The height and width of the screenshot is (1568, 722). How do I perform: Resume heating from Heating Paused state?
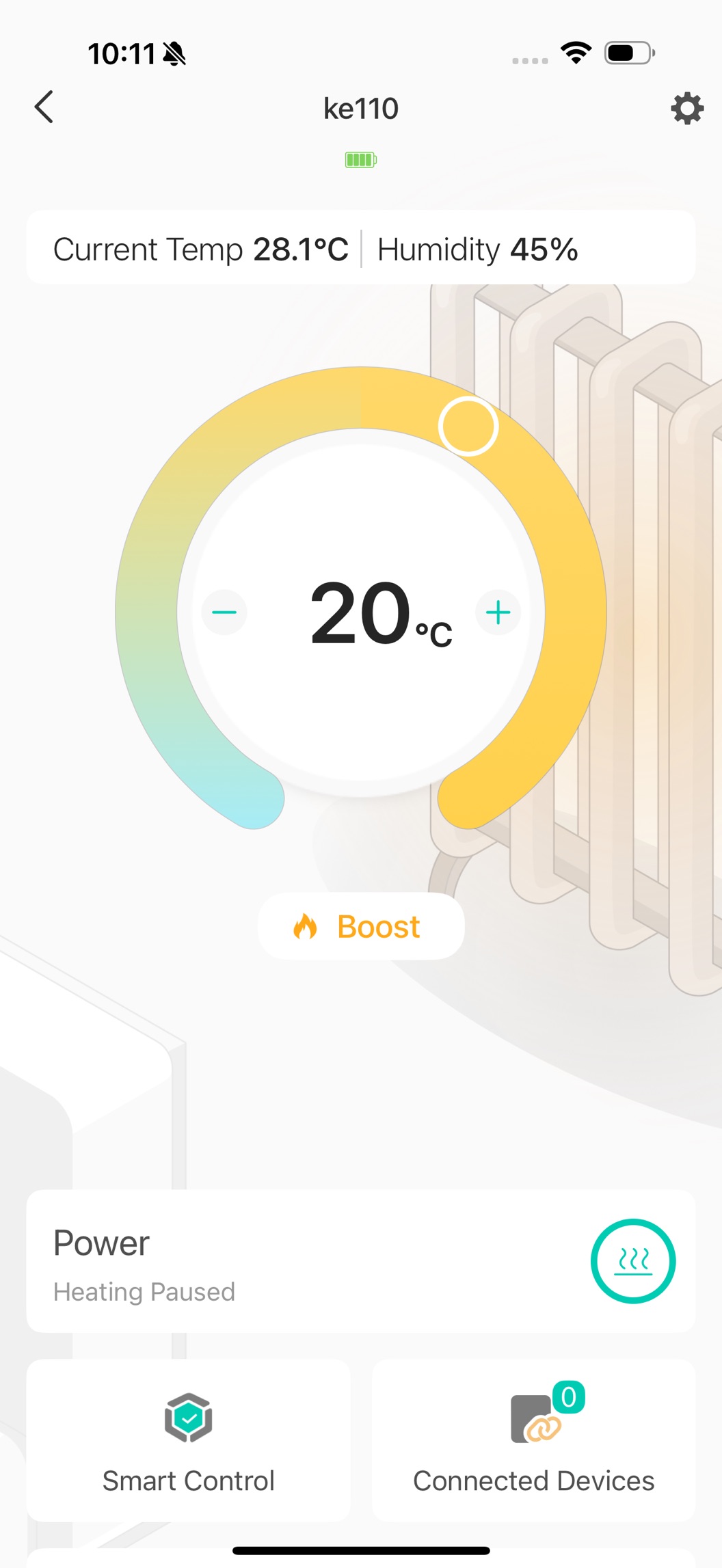[x=632, y=1261]
